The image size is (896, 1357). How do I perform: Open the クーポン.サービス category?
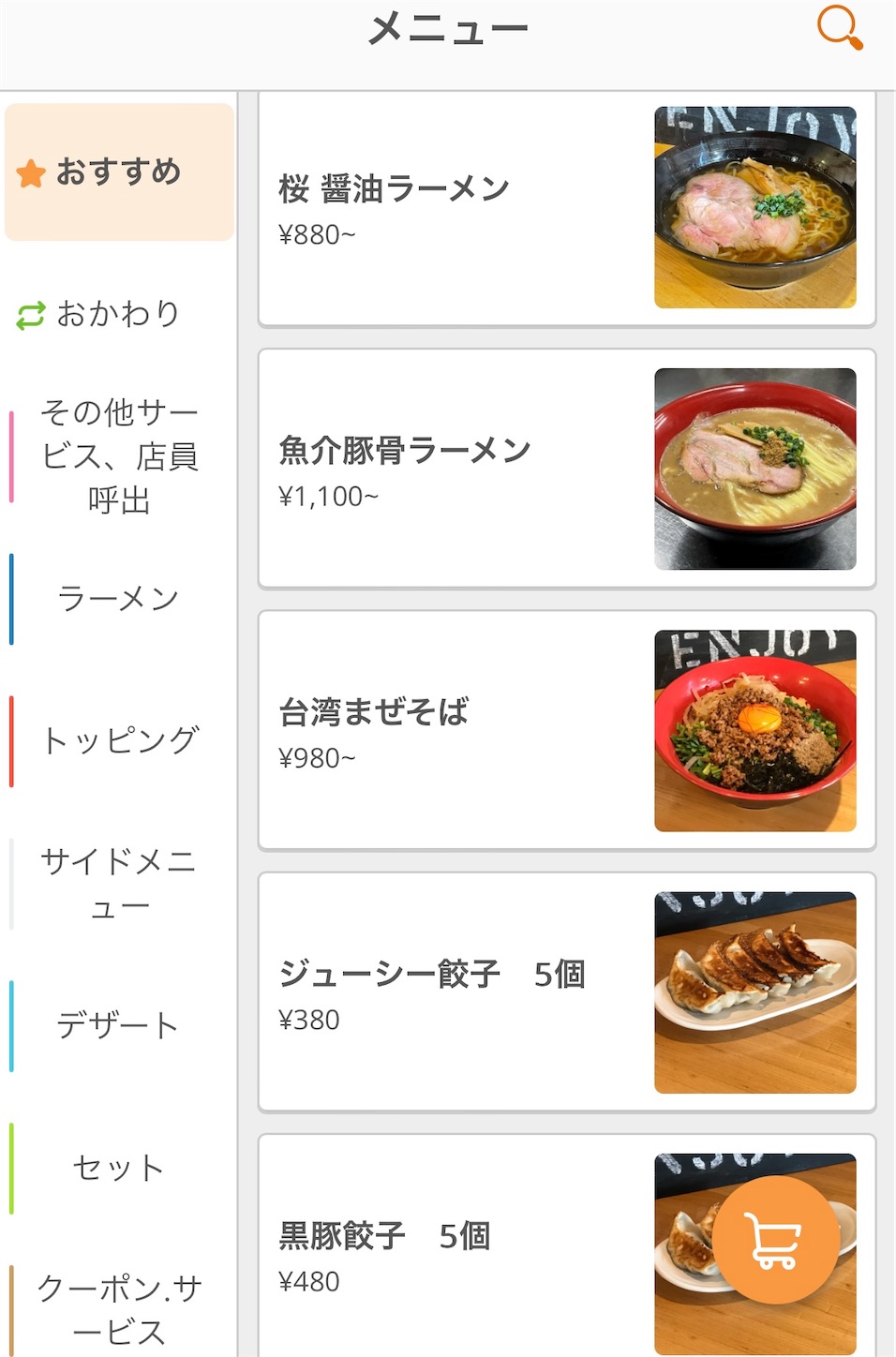coord(119,1309)
